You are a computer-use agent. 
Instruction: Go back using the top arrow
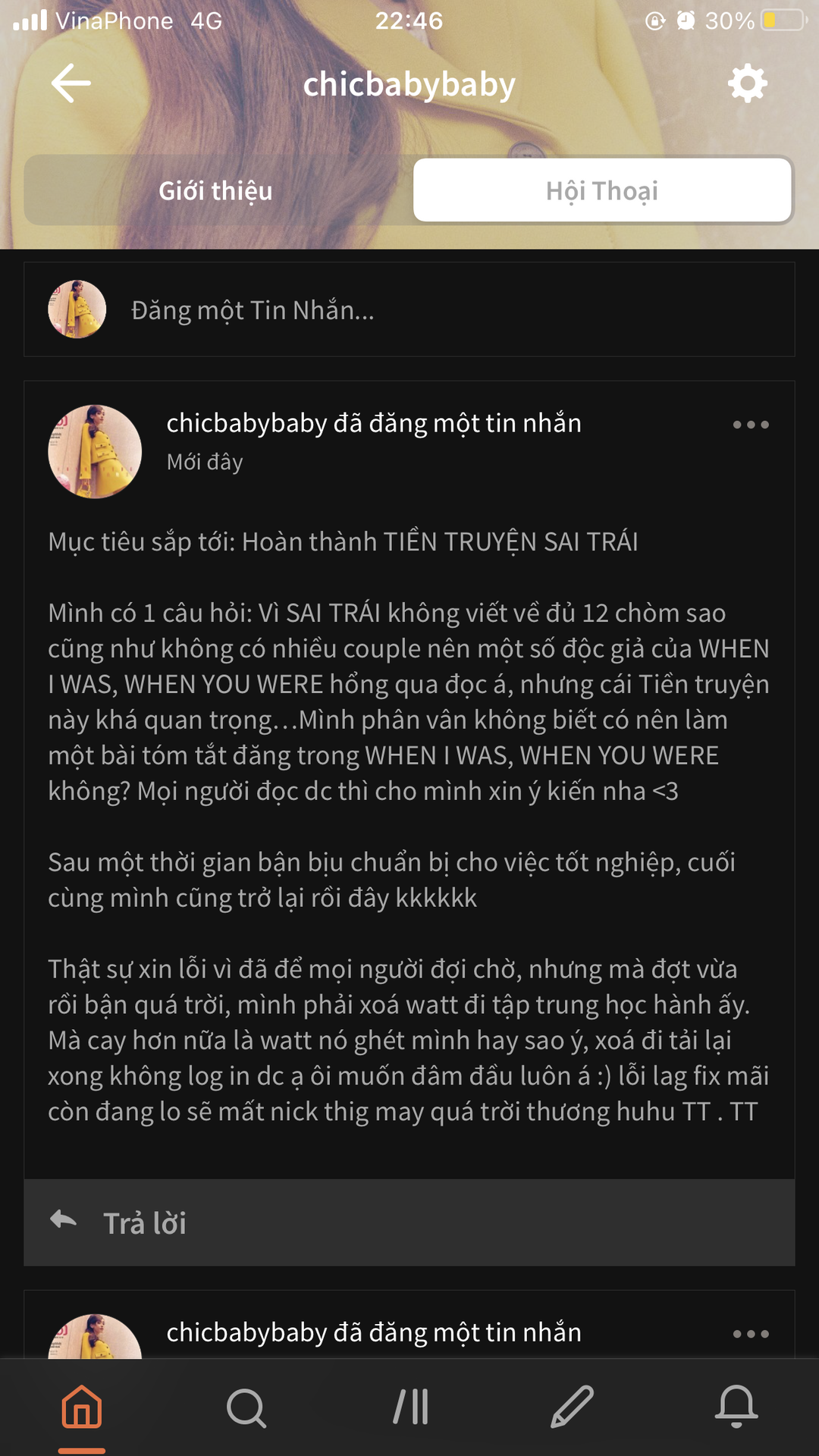(71, 83)
